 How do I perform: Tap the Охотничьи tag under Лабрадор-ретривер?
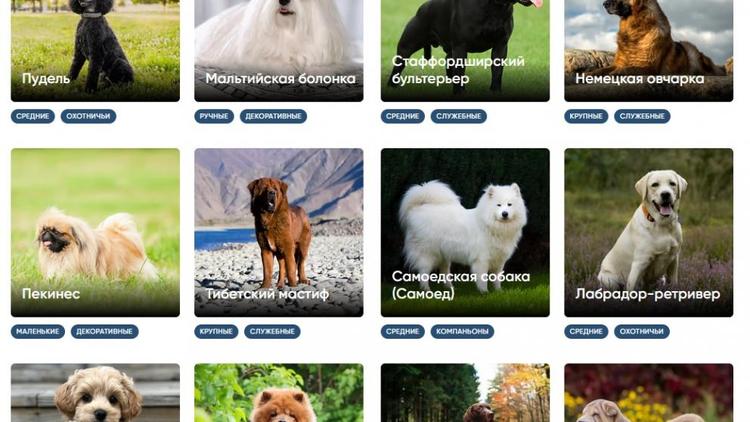(641, 331)
